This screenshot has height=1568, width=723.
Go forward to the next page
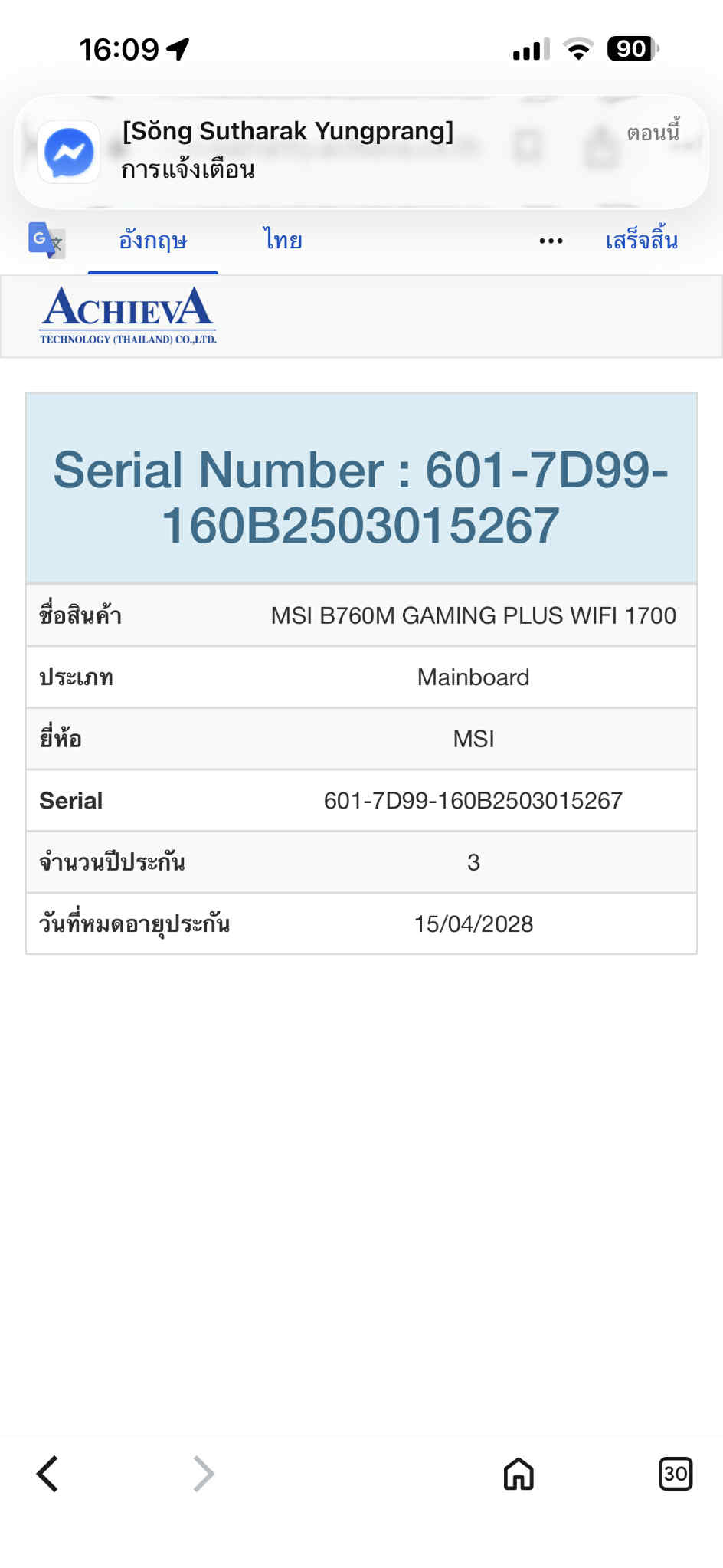[204, 1473]
